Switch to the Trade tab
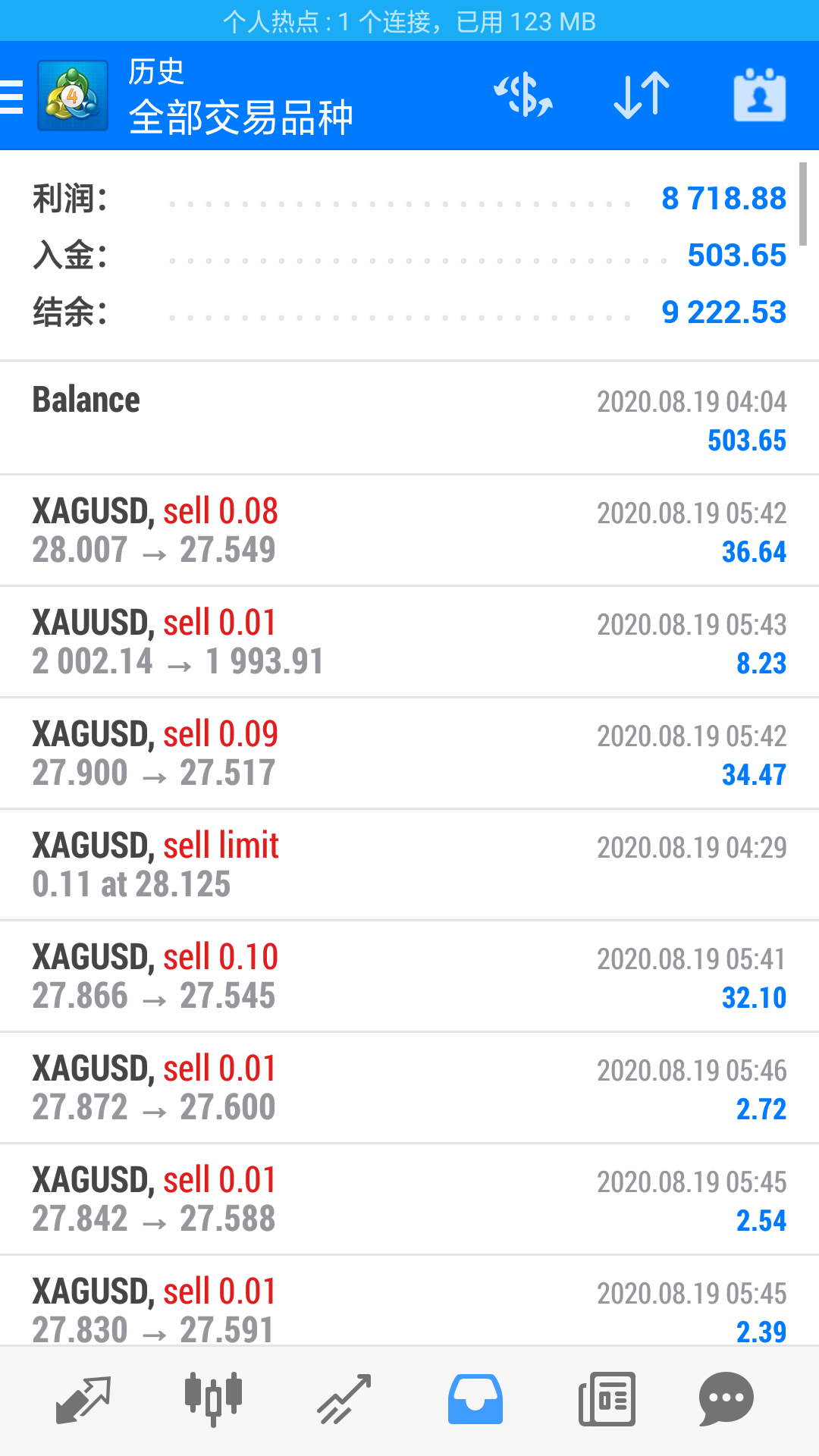This screenshot has width=819, height=1456. tap(344, 1400)
